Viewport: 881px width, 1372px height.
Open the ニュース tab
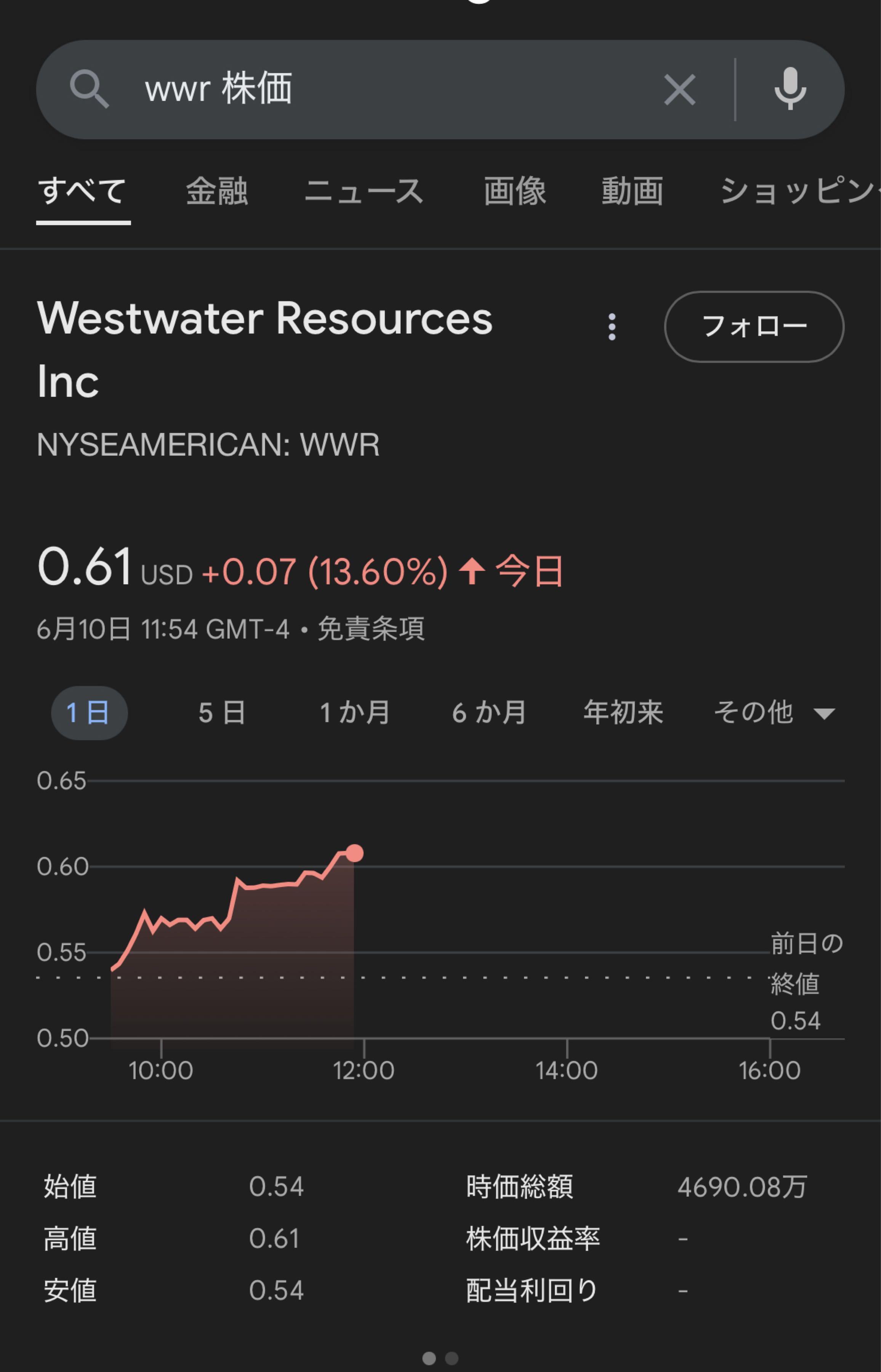tap(364, 191)
